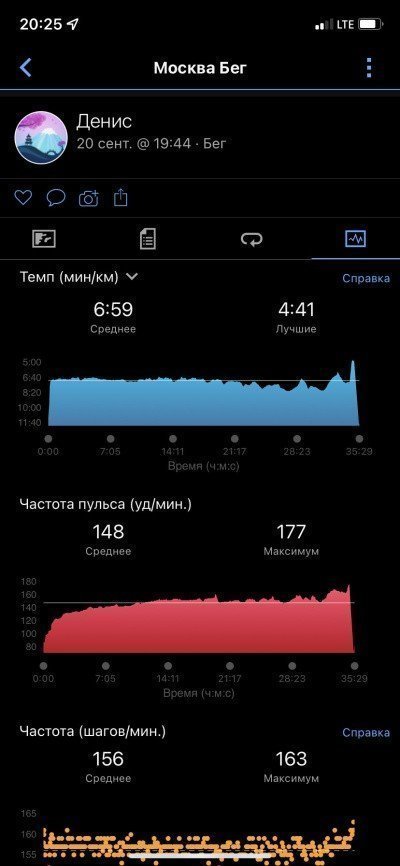The image size is (400, 866).
Task: Switch to the statistics details tab
Action: click(148, 239)
